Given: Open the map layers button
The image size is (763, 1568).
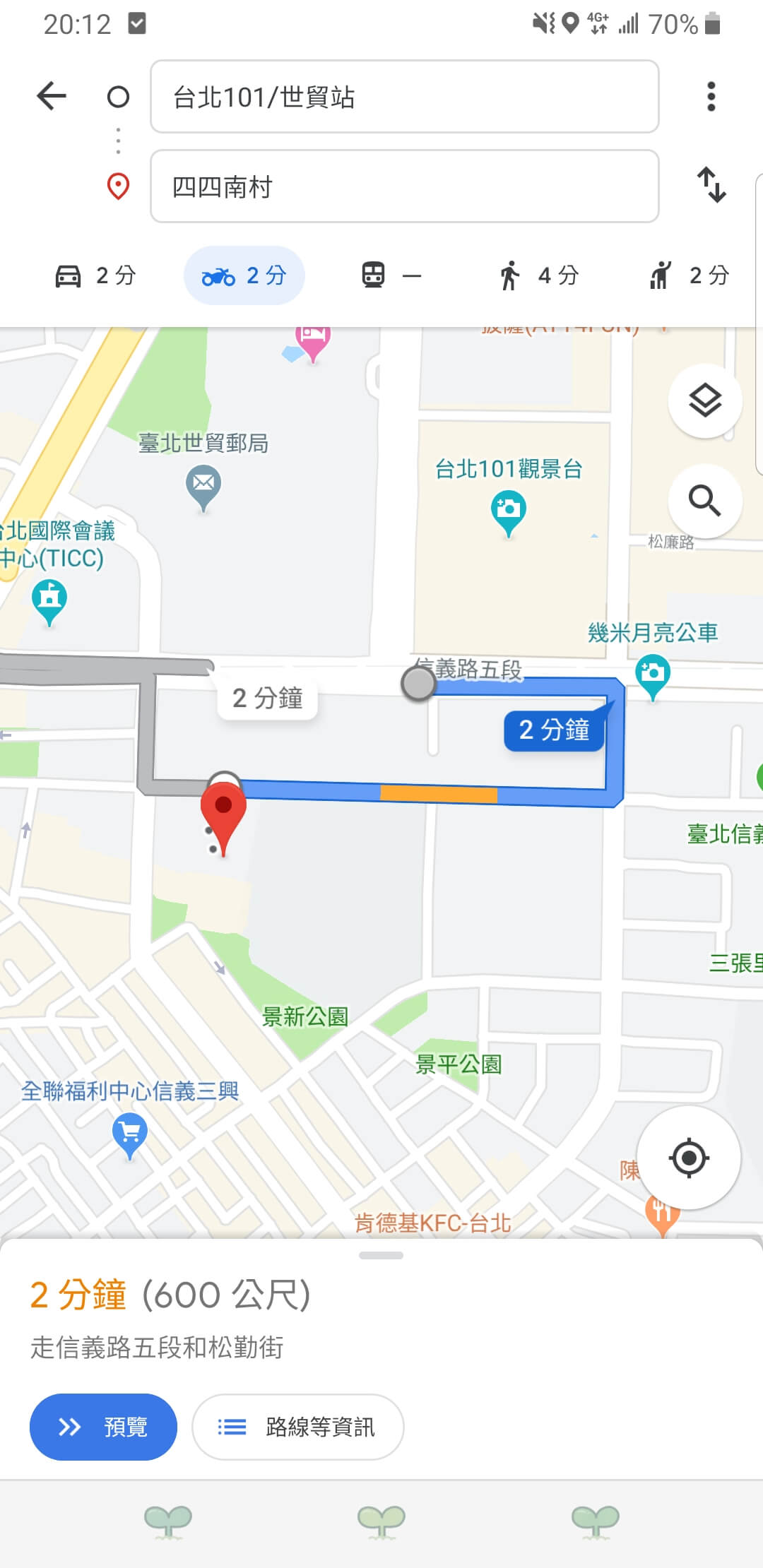Looking at the screenshot, I should coord(704,401).
